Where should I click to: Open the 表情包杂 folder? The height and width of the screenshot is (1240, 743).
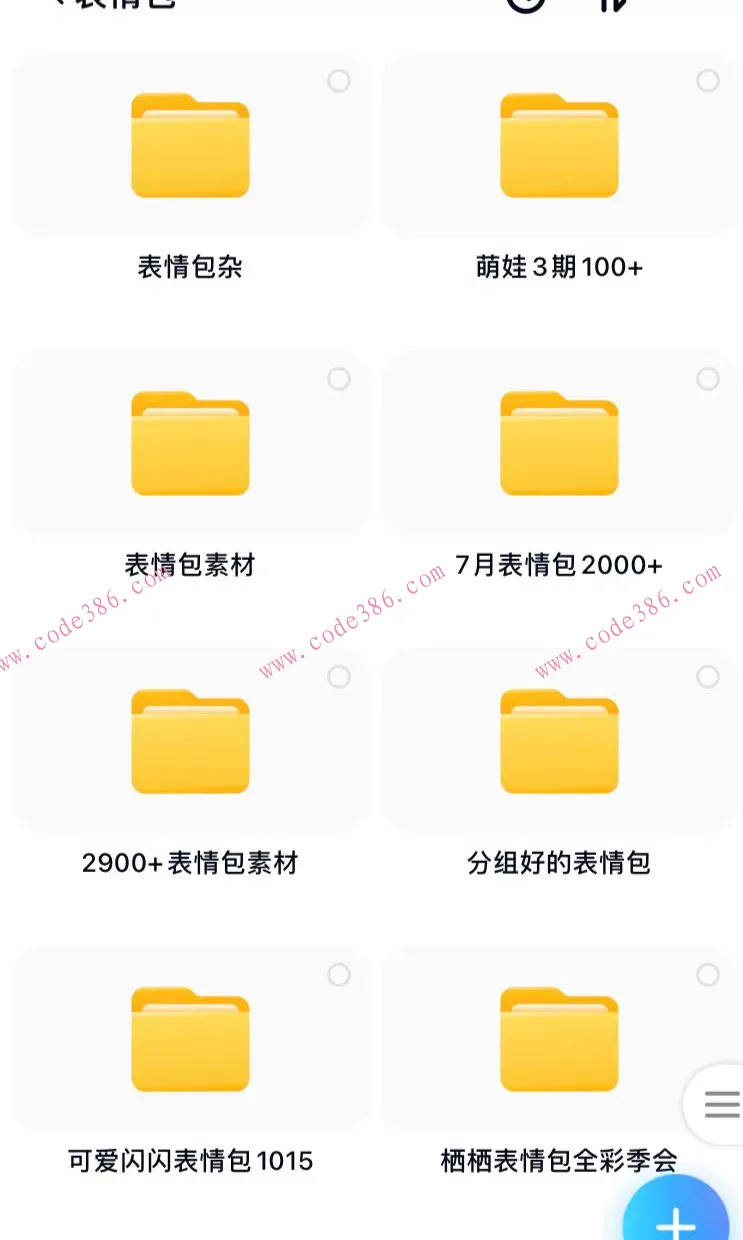coord(190,145)
